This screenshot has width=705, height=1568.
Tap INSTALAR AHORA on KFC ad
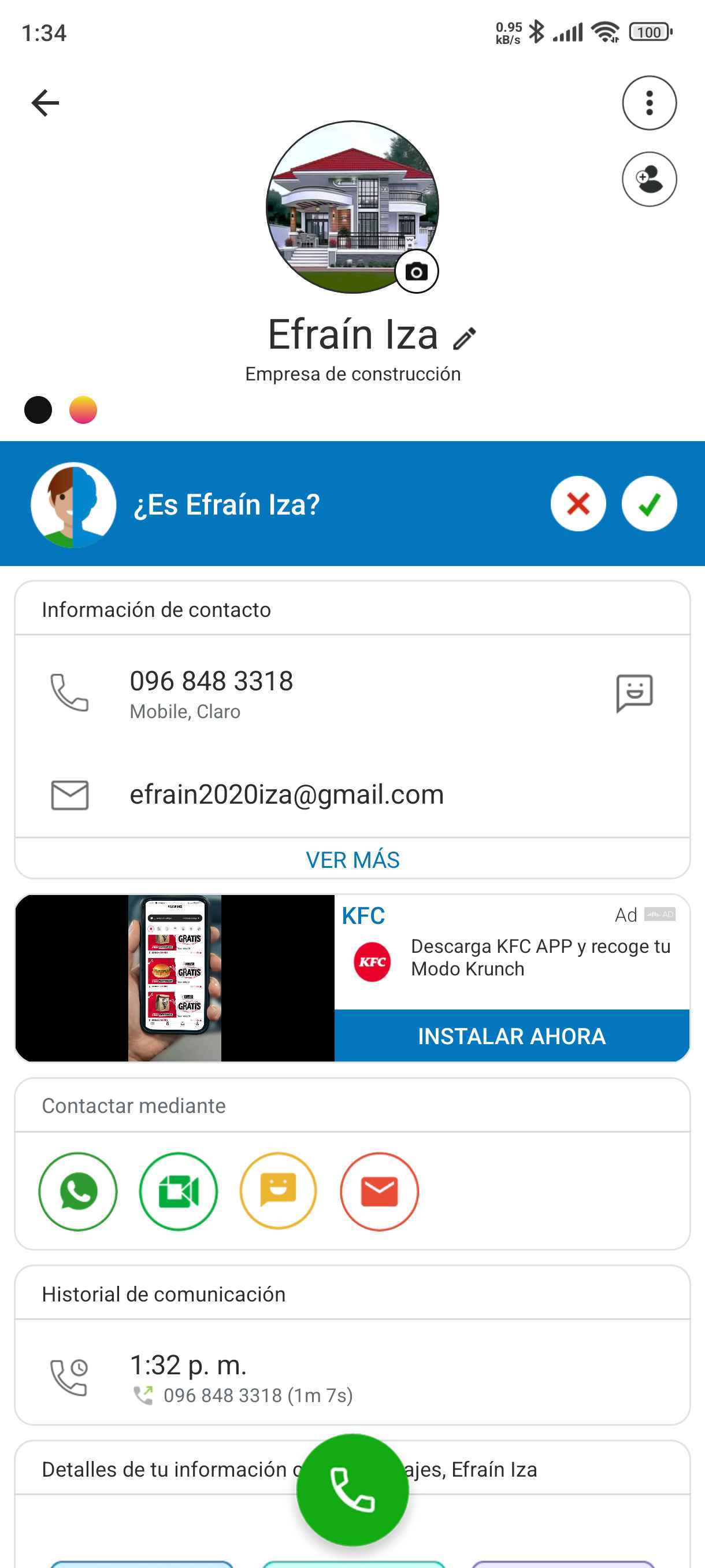point(511,1036)
